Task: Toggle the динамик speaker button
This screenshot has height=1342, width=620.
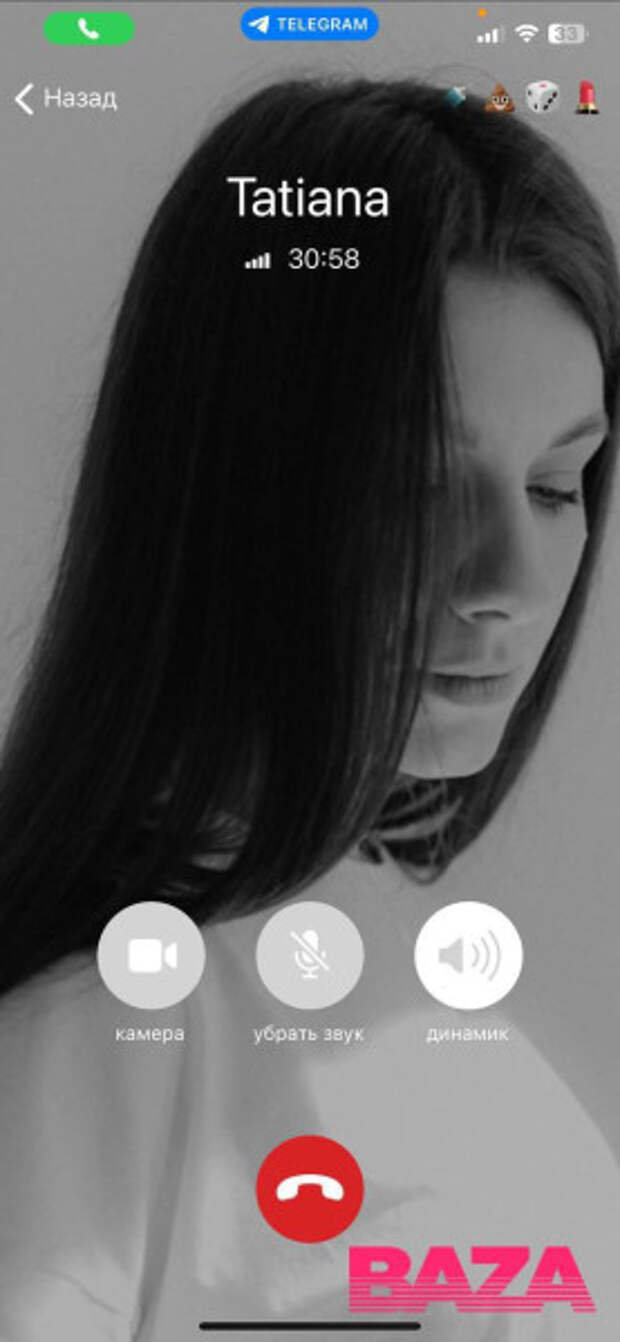Action: coord(468,956)
